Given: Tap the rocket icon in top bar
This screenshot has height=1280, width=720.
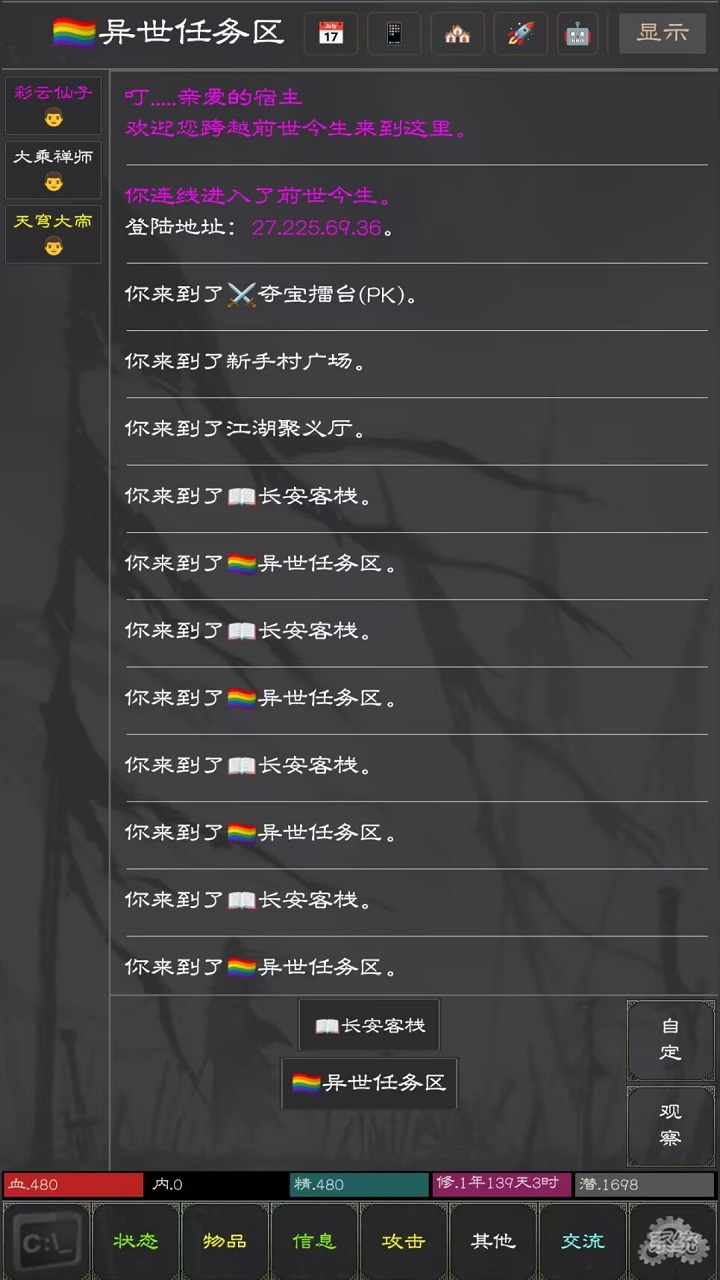Looking at the screenshot, I should [x=520, y=33].
